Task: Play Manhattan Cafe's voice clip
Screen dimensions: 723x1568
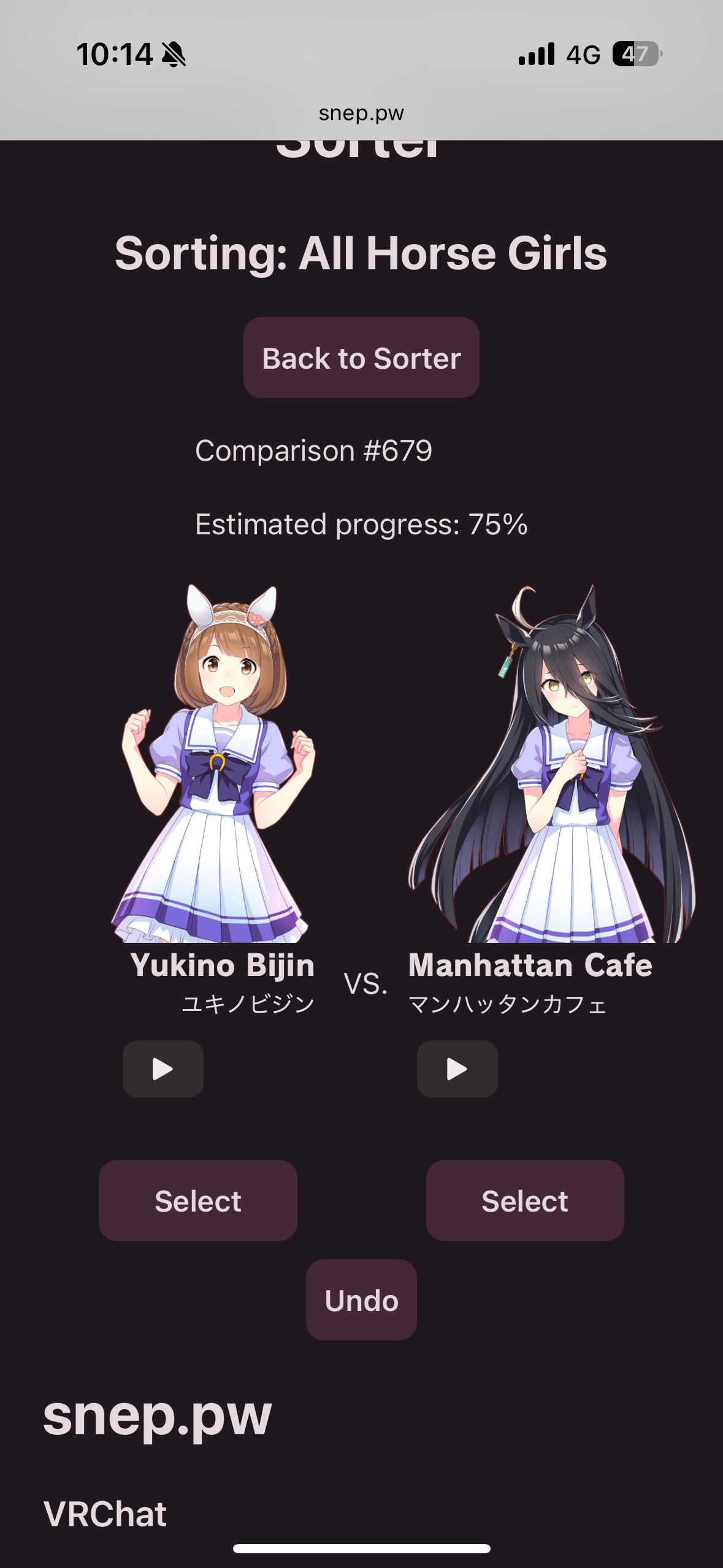Action: [x=457, y=1069]
